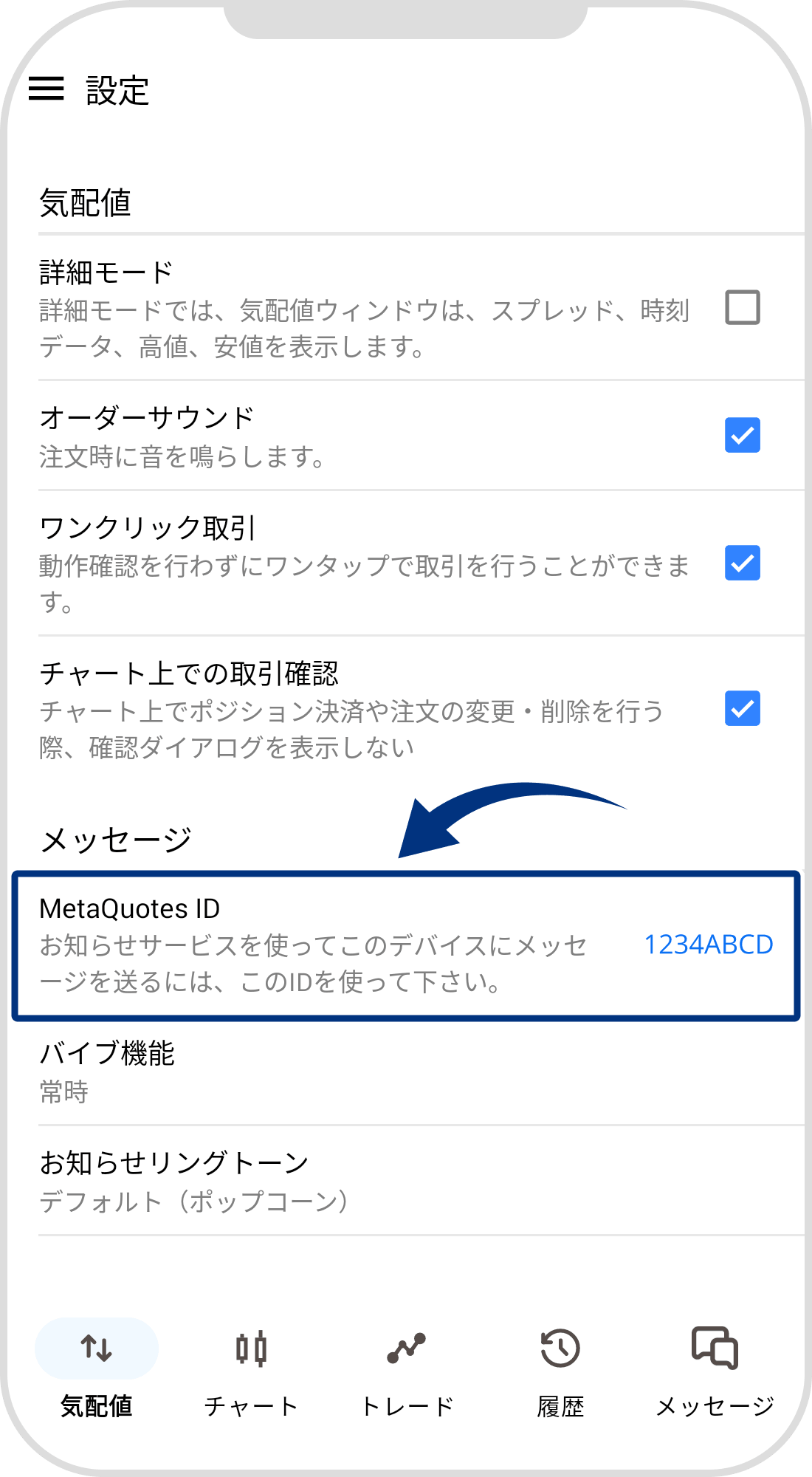Tap the candlestick chart icon above チャート

(252, 1347)
